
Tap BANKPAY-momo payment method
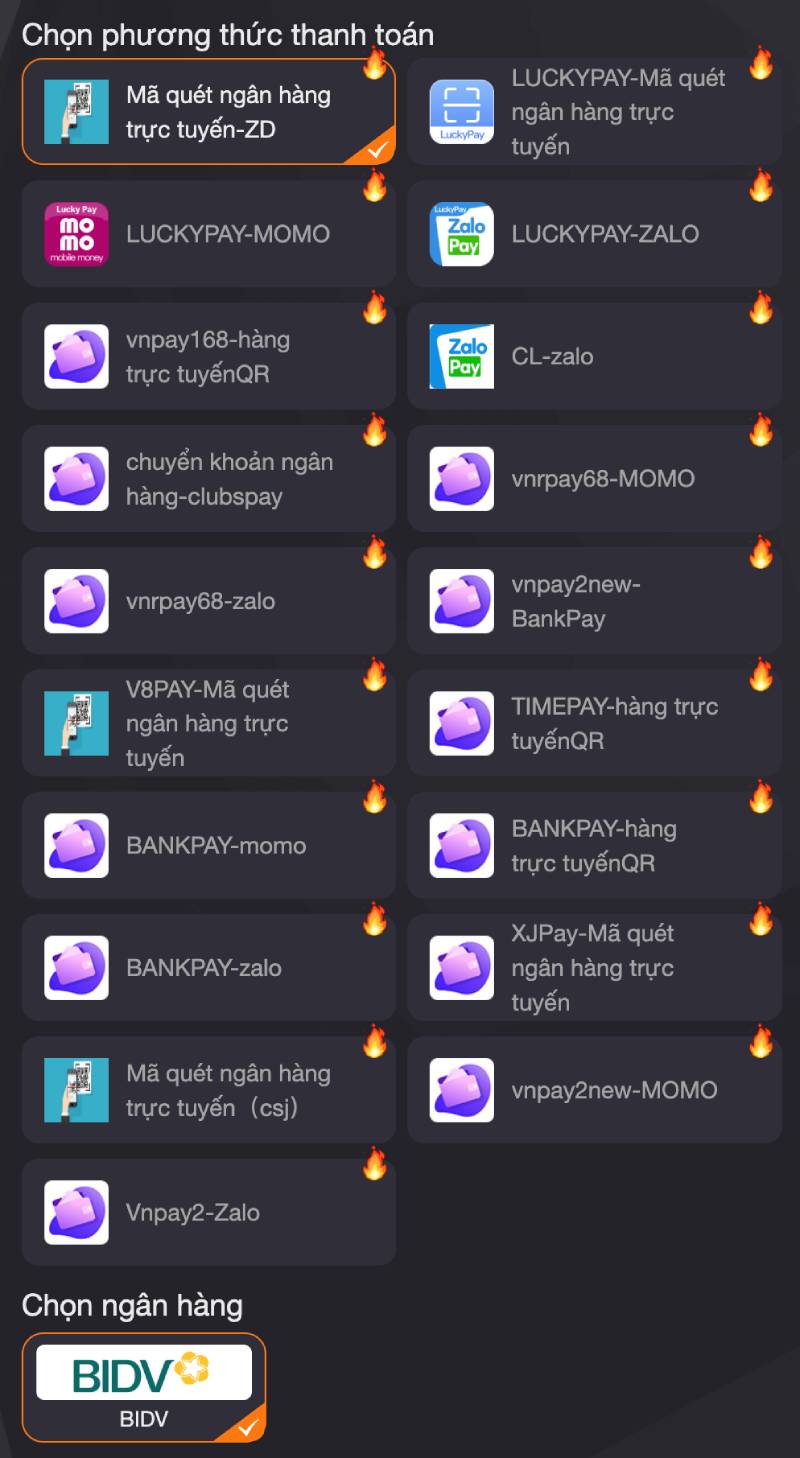(208, 845)
